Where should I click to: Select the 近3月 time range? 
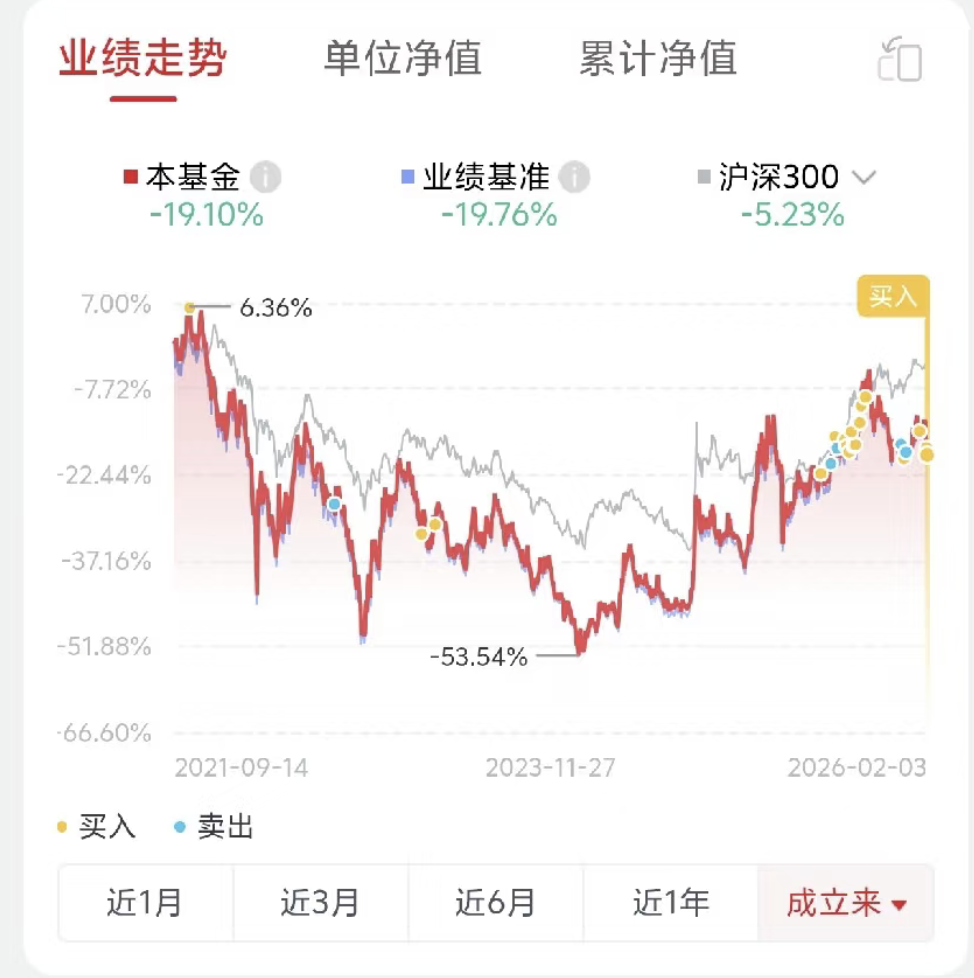click(320, 903)
